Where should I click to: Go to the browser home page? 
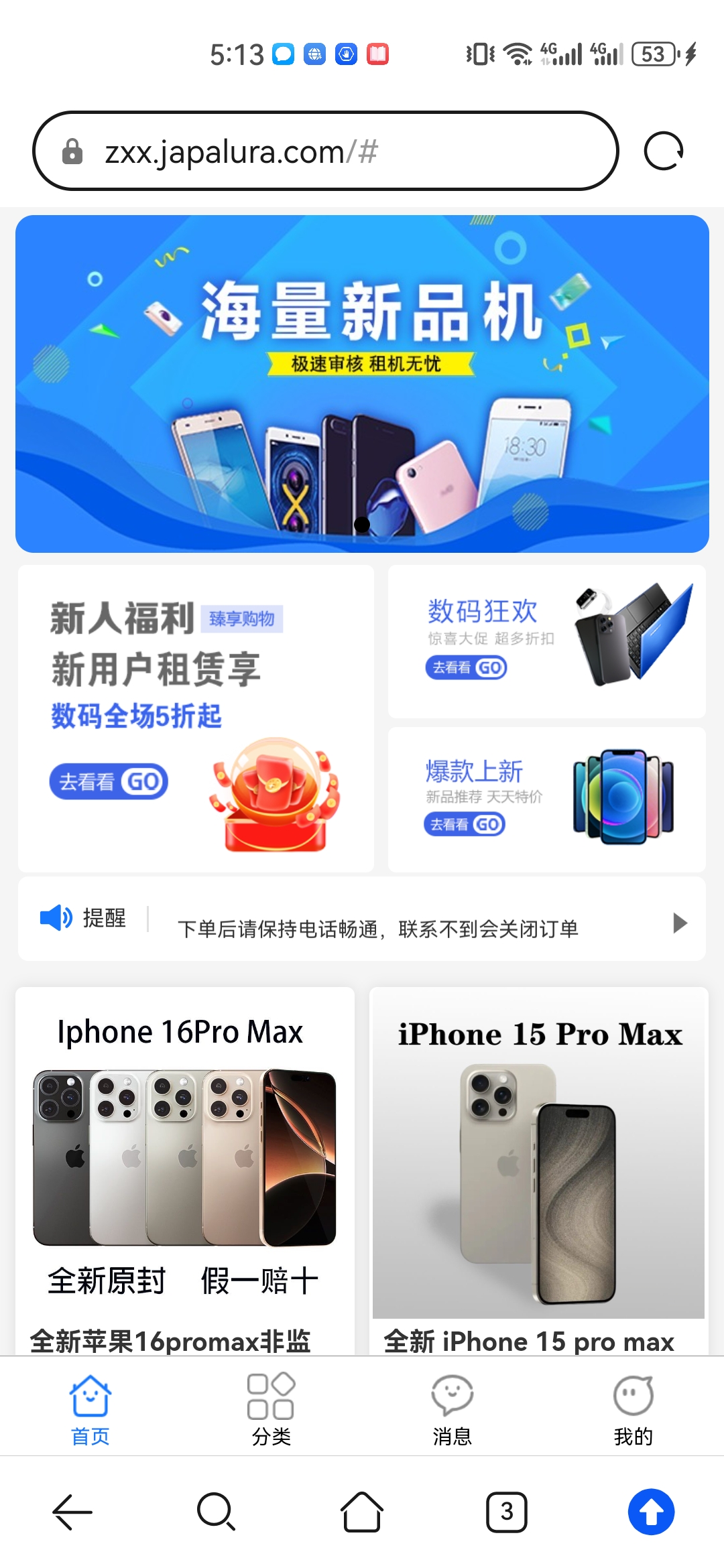[362, 1512]
